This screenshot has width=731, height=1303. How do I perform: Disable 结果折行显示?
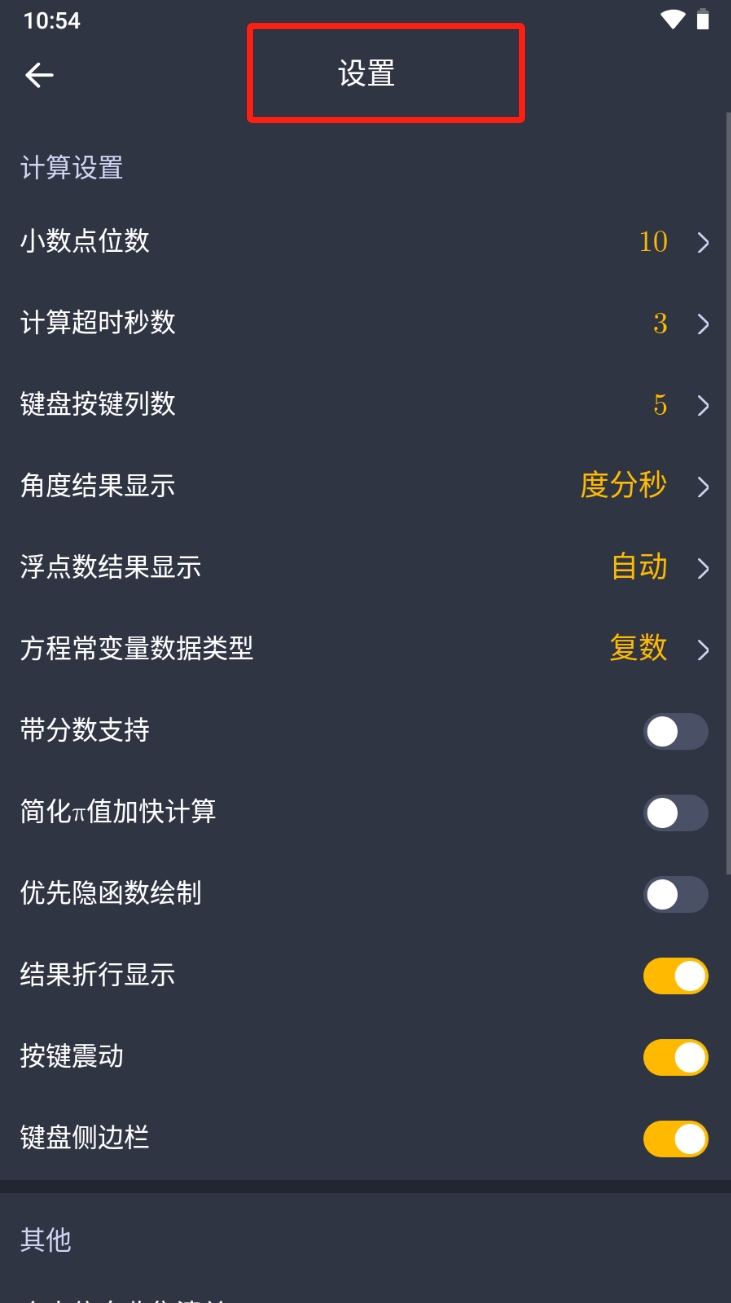click(x=675, y=976)
